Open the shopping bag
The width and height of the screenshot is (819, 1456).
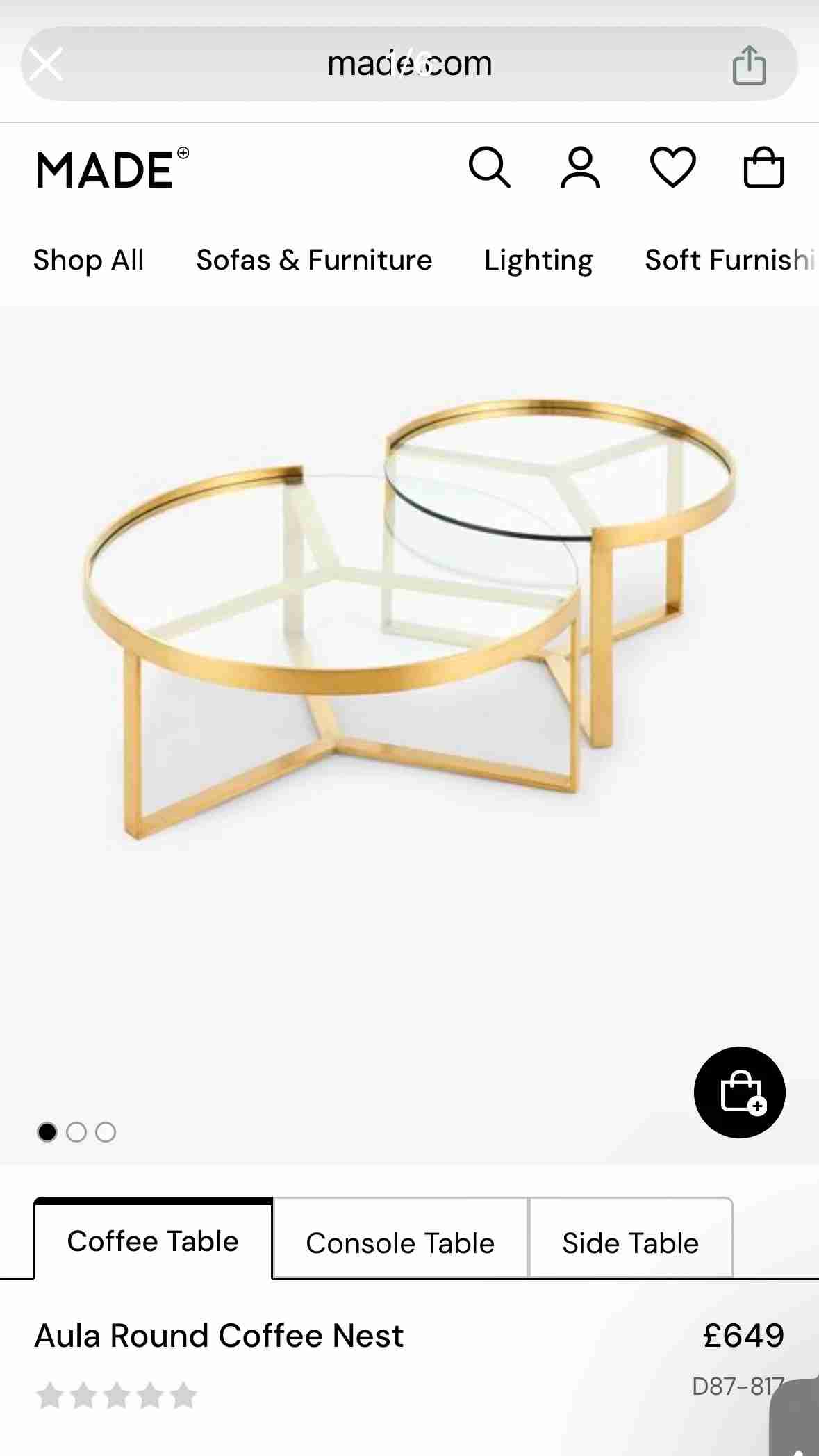(763, 168)
